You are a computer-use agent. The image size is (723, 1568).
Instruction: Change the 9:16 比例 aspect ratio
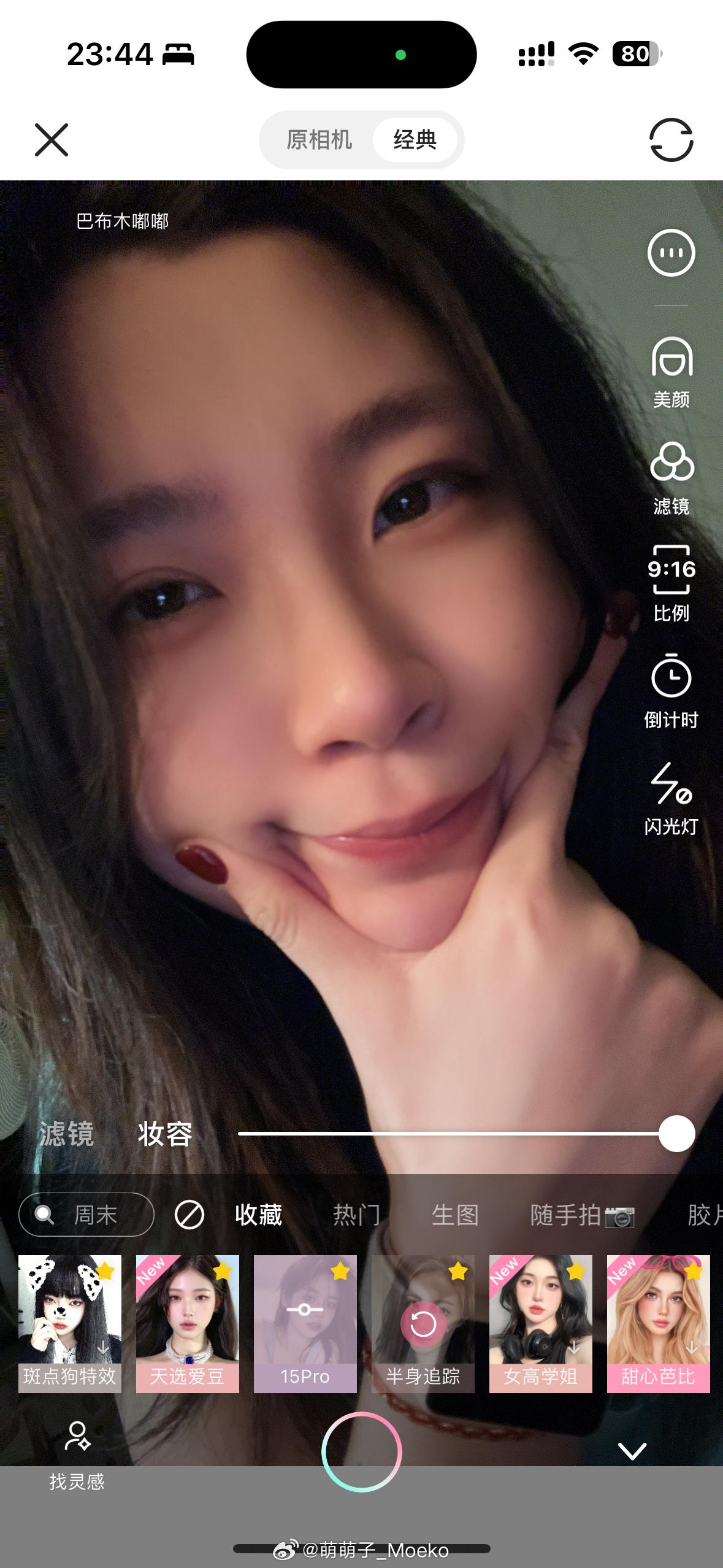click(671, 583)
